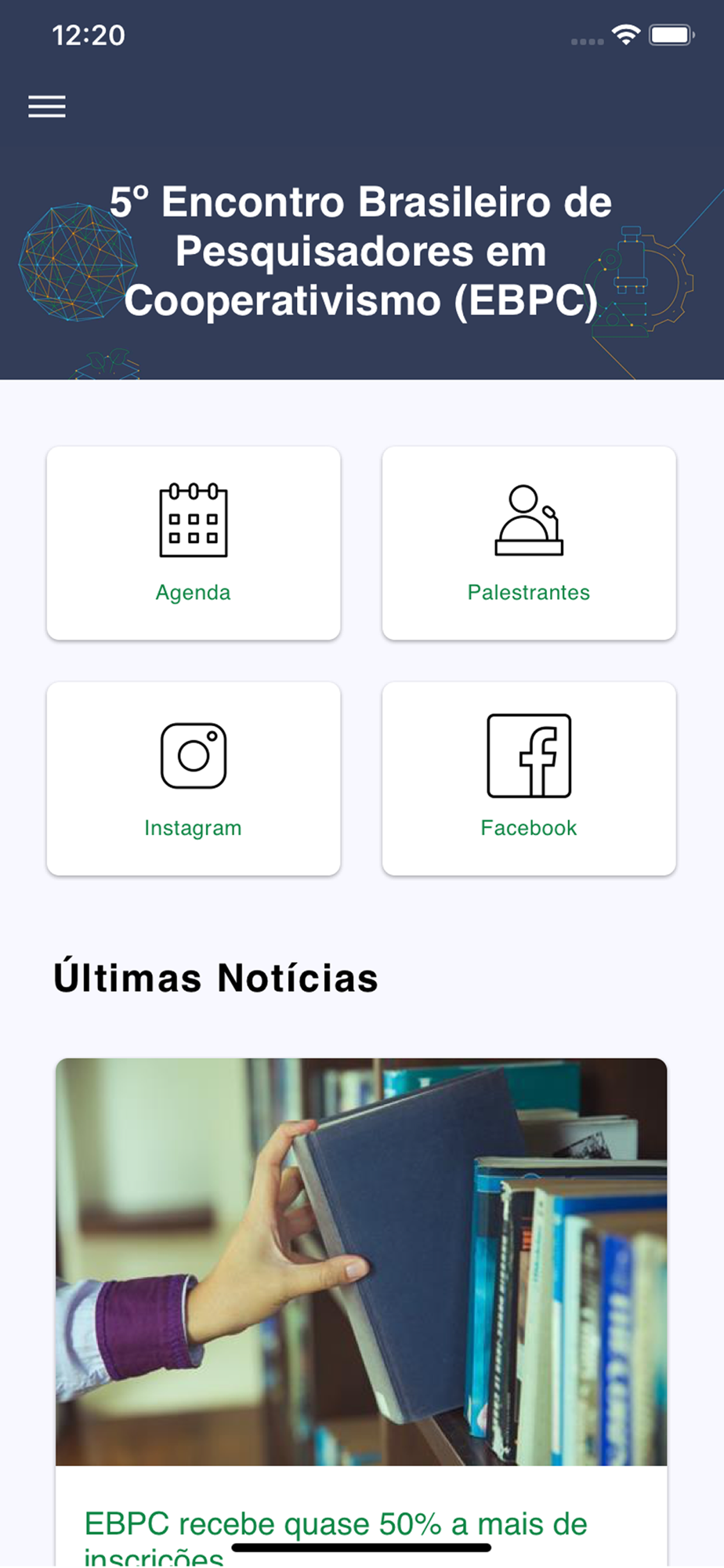Viewport: 724px width, 1568px height.
Task: Open the EBPC inscrições news article
Action: tap(337, 1524)
